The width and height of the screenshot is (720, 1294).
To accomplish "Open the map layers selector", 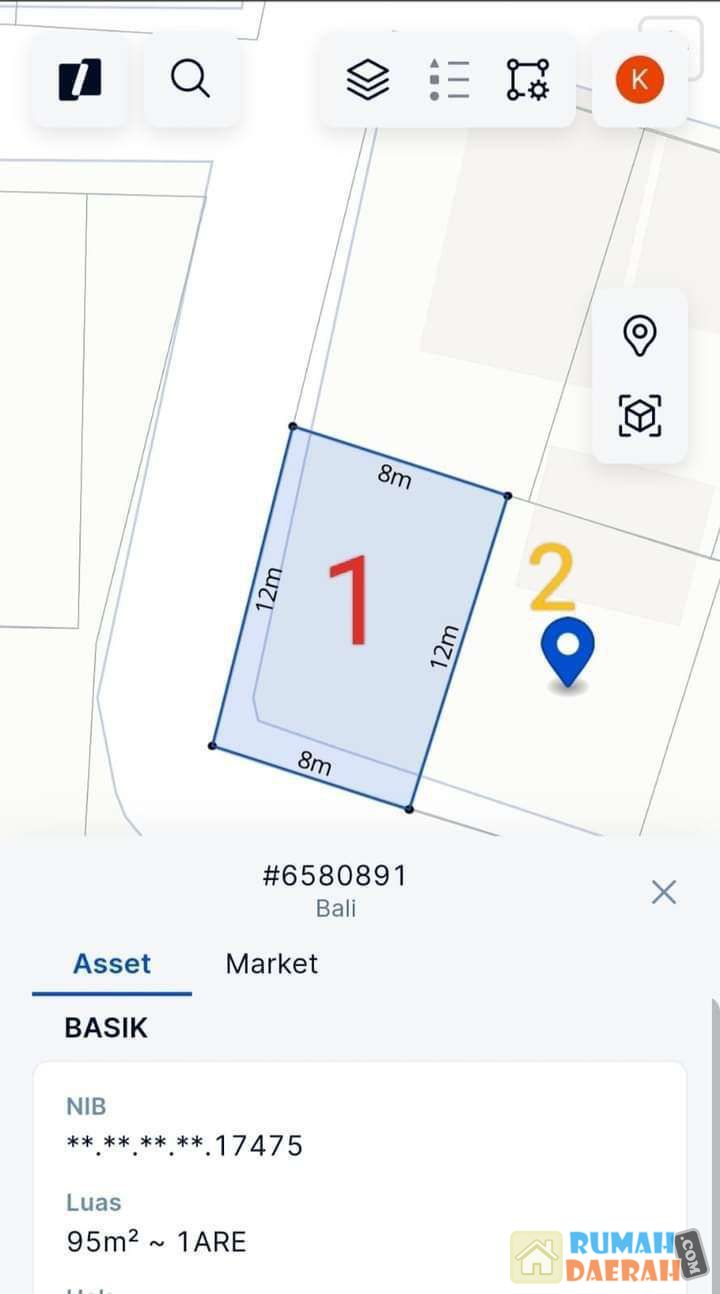I will coord(368,79).
